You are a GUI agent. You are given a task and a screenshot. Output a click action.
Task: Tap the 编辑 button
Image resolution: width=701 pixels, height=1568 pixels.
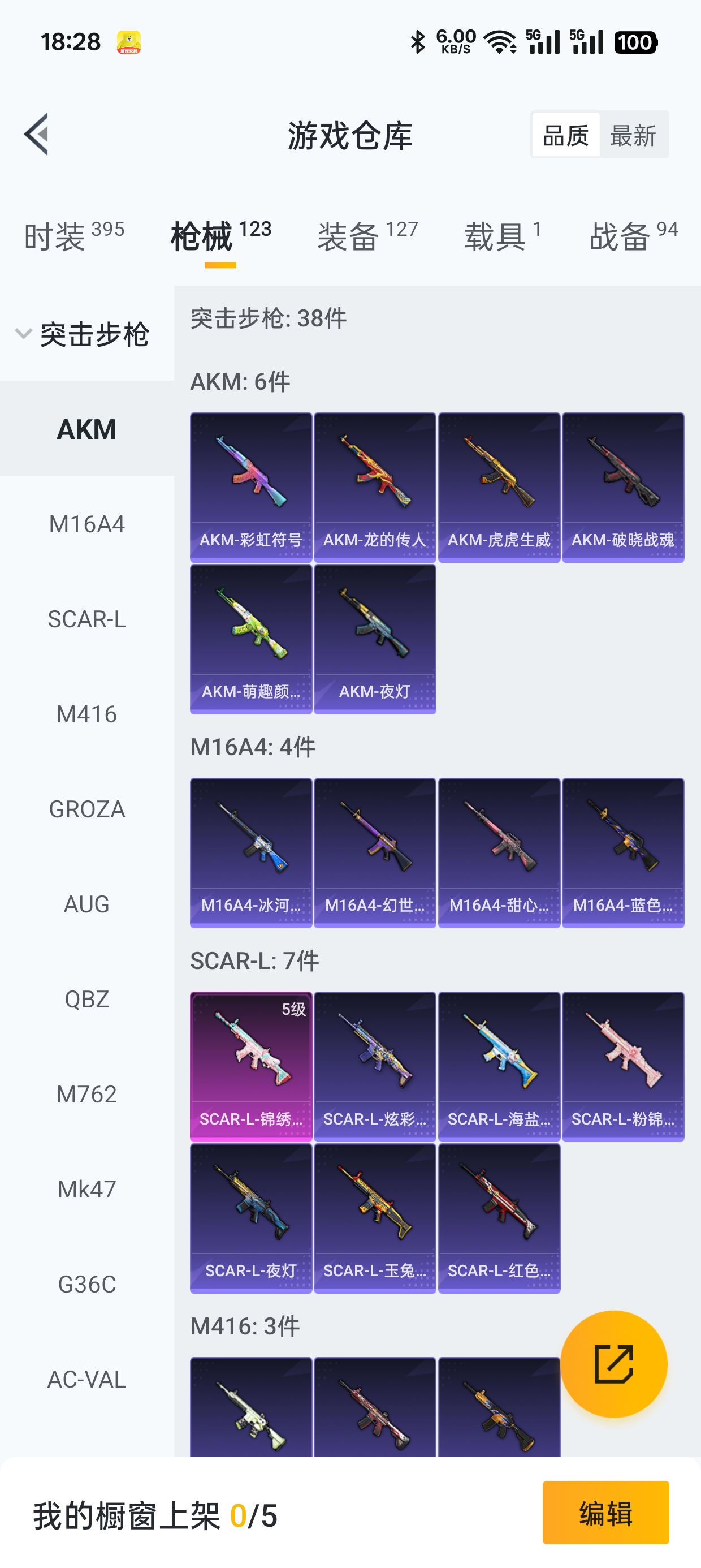605,1513
